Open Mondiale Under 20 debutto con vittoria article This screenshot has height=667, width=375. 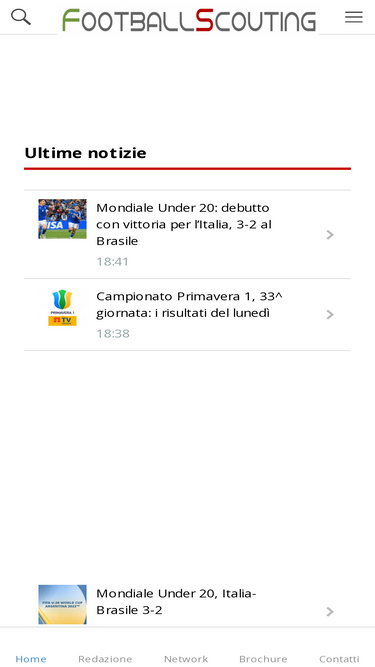pyautogui.click(x=187, y=234)
